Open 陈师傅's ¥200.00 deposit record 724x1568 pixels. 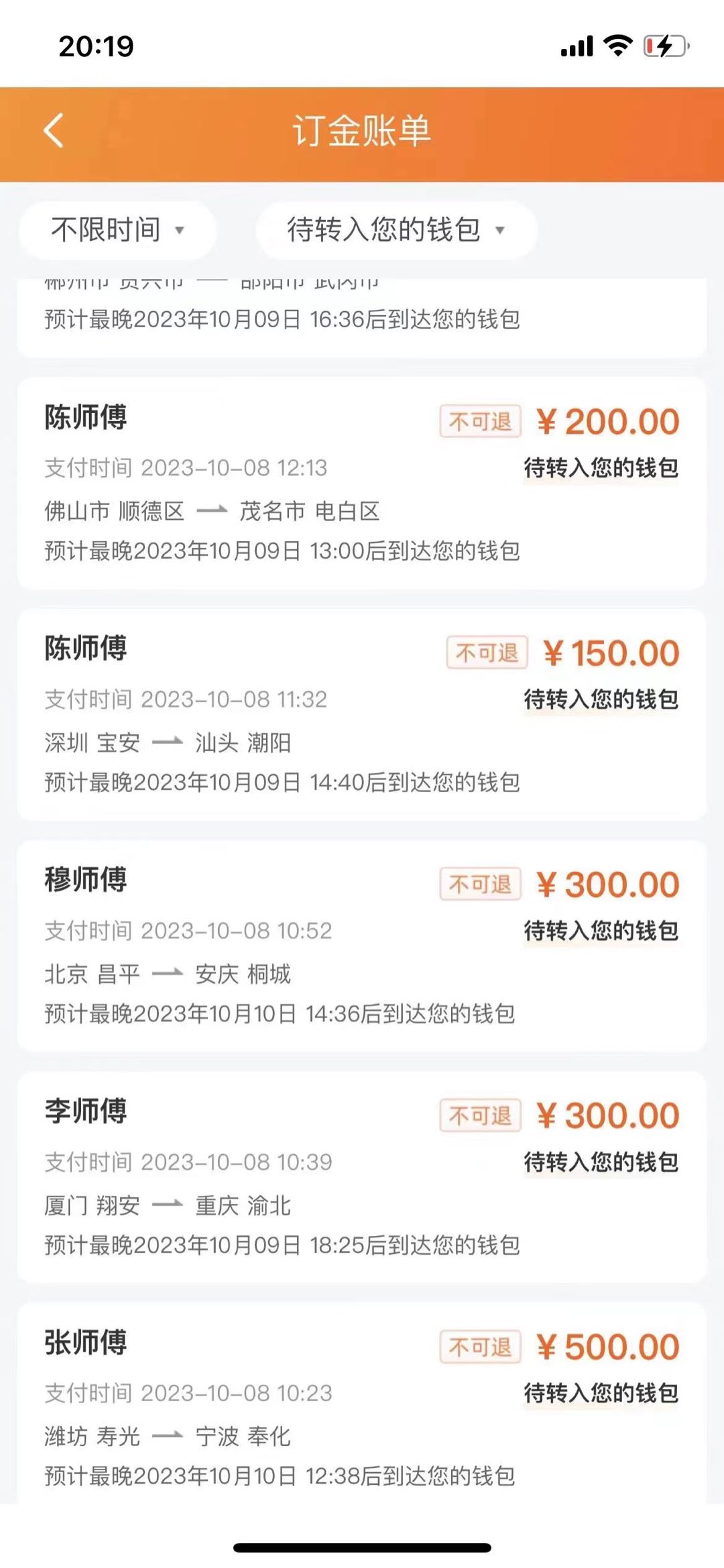362,483
